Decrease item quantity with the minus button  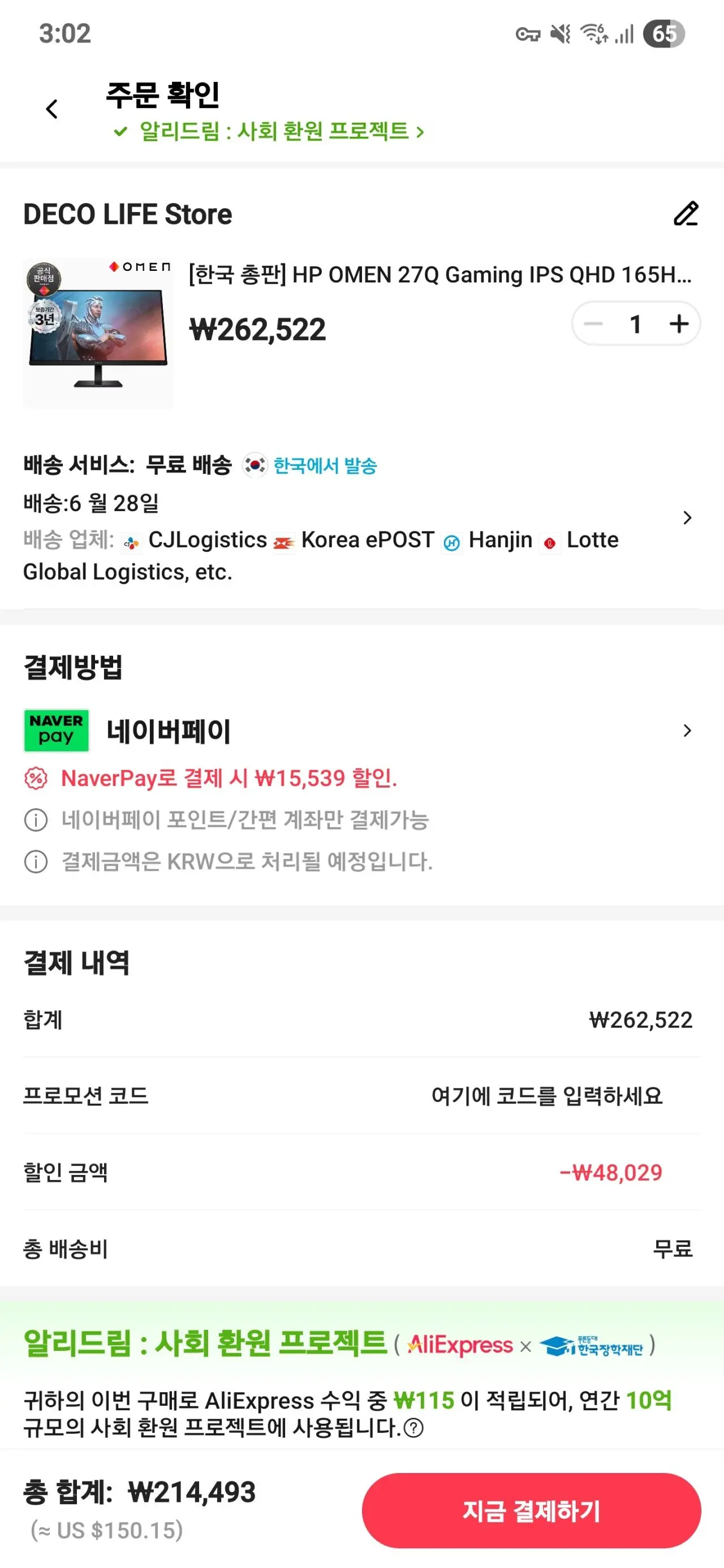click(x=593, y=324)
